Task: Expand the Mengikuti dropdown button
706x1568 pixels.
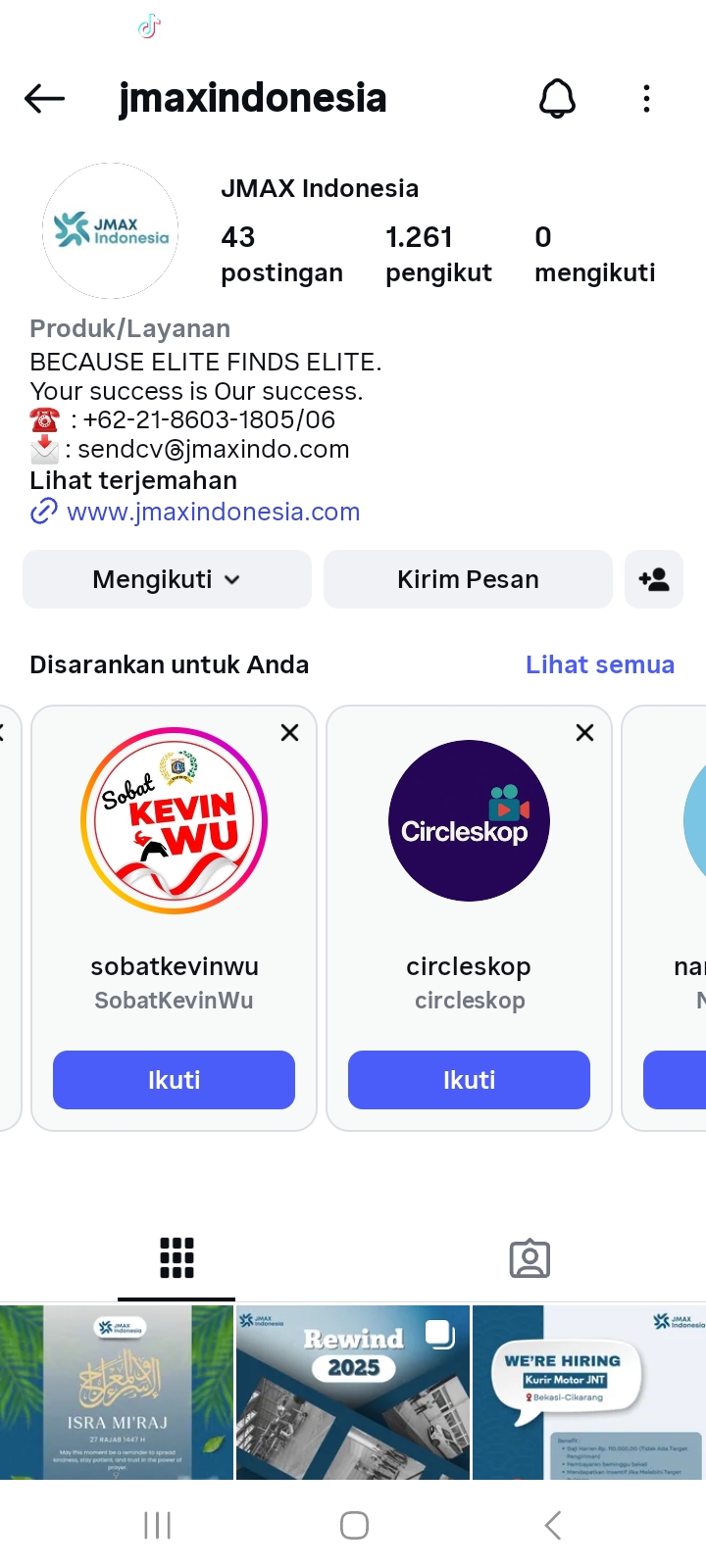Action: [x=167, y=579]
